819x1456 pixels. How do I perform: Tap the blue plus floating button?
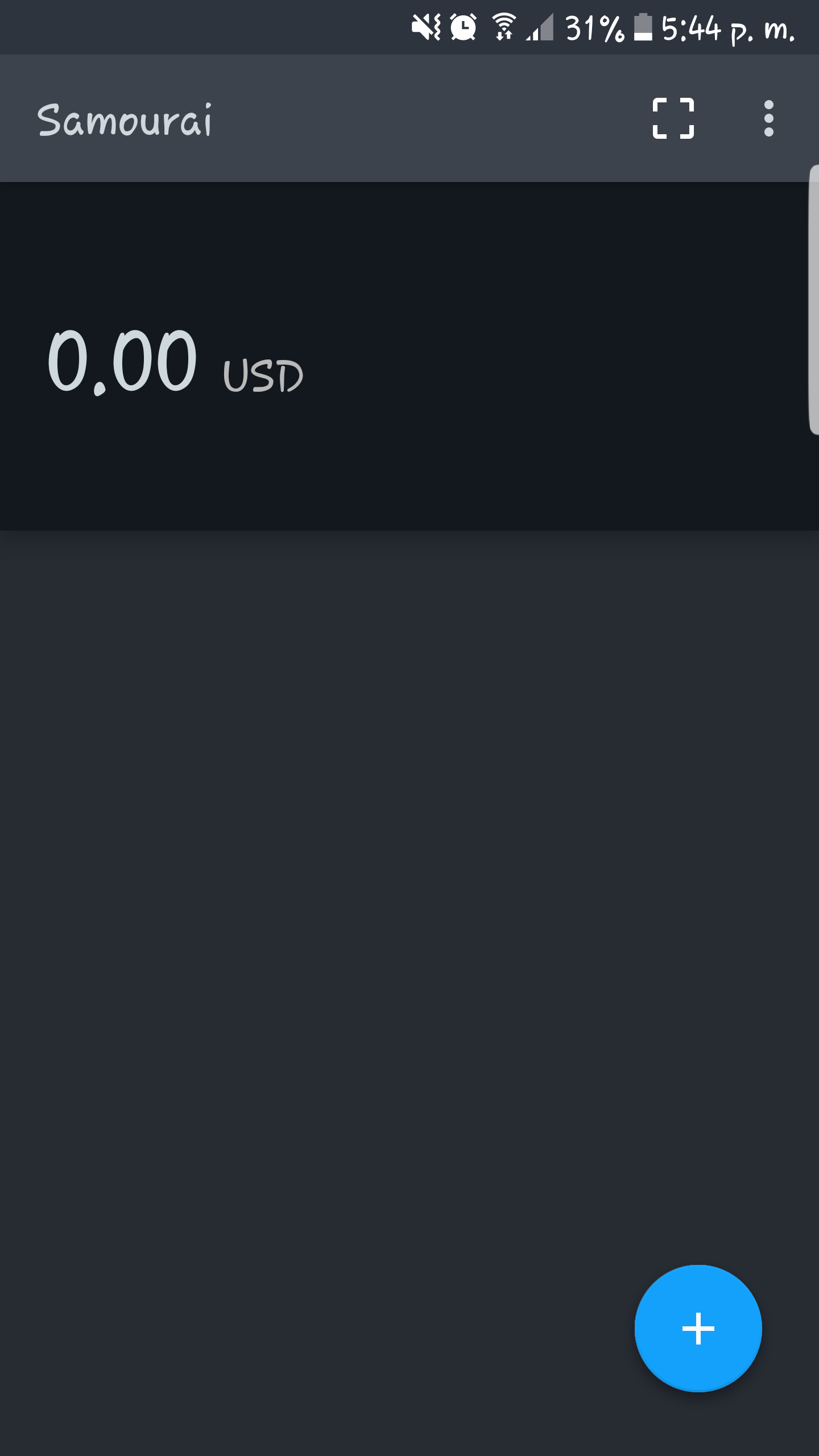tap(698, 1329)
